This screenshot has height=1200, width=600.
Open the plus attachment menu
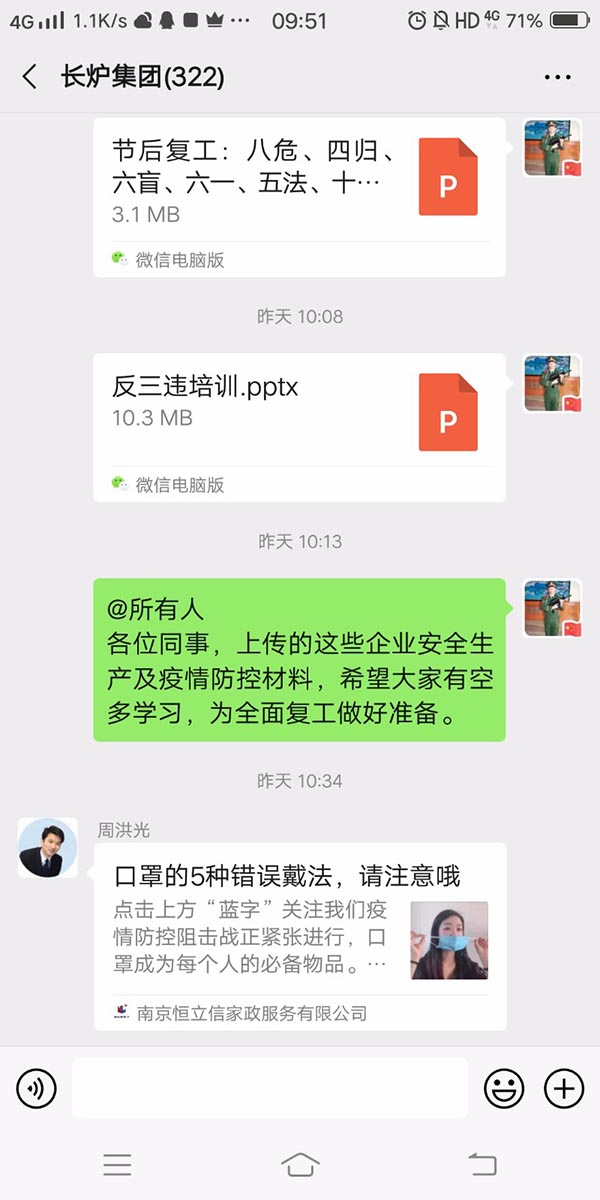563,1088
